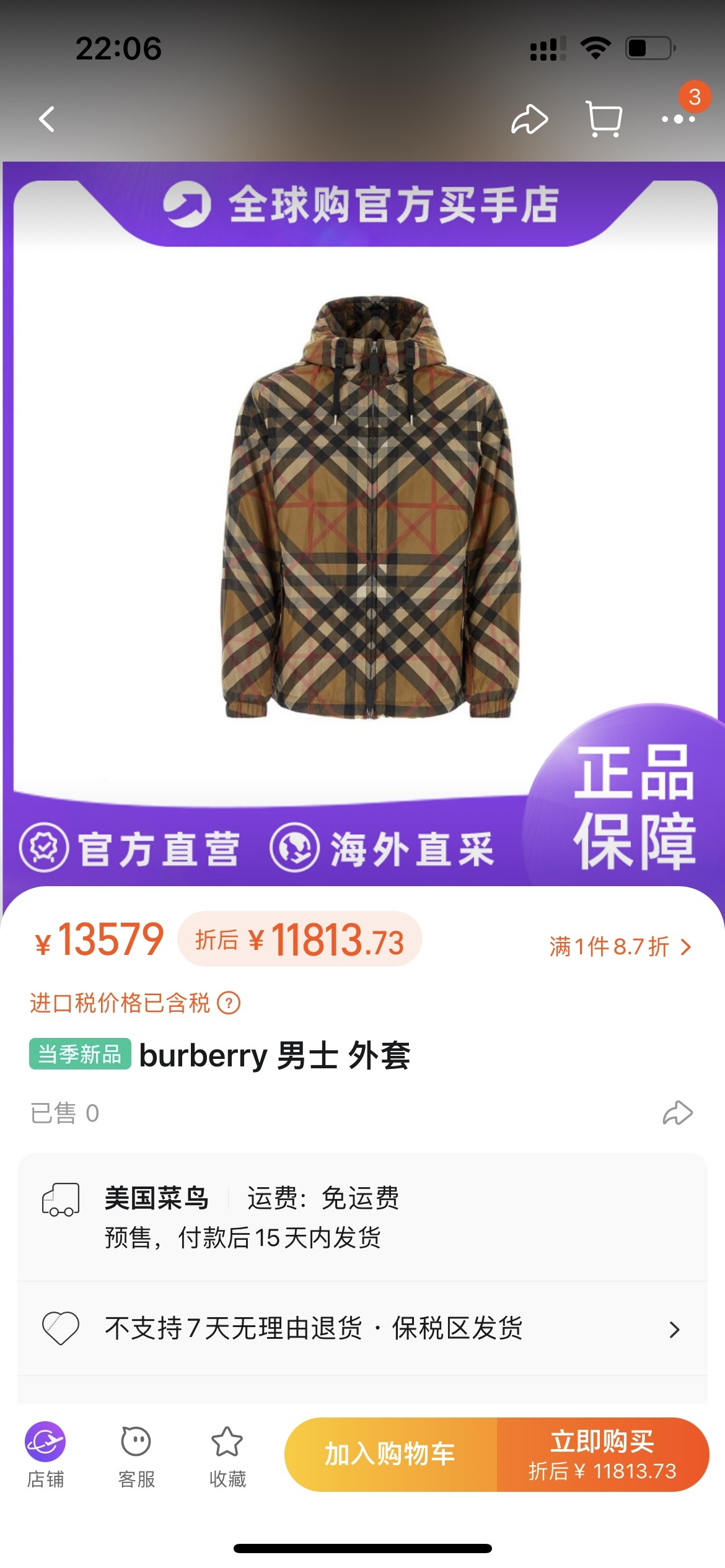Image resolution: width=725 pixels, height=1568 pixels.
Task: Go back using the top-left arrow
Action: pos(47,119)
